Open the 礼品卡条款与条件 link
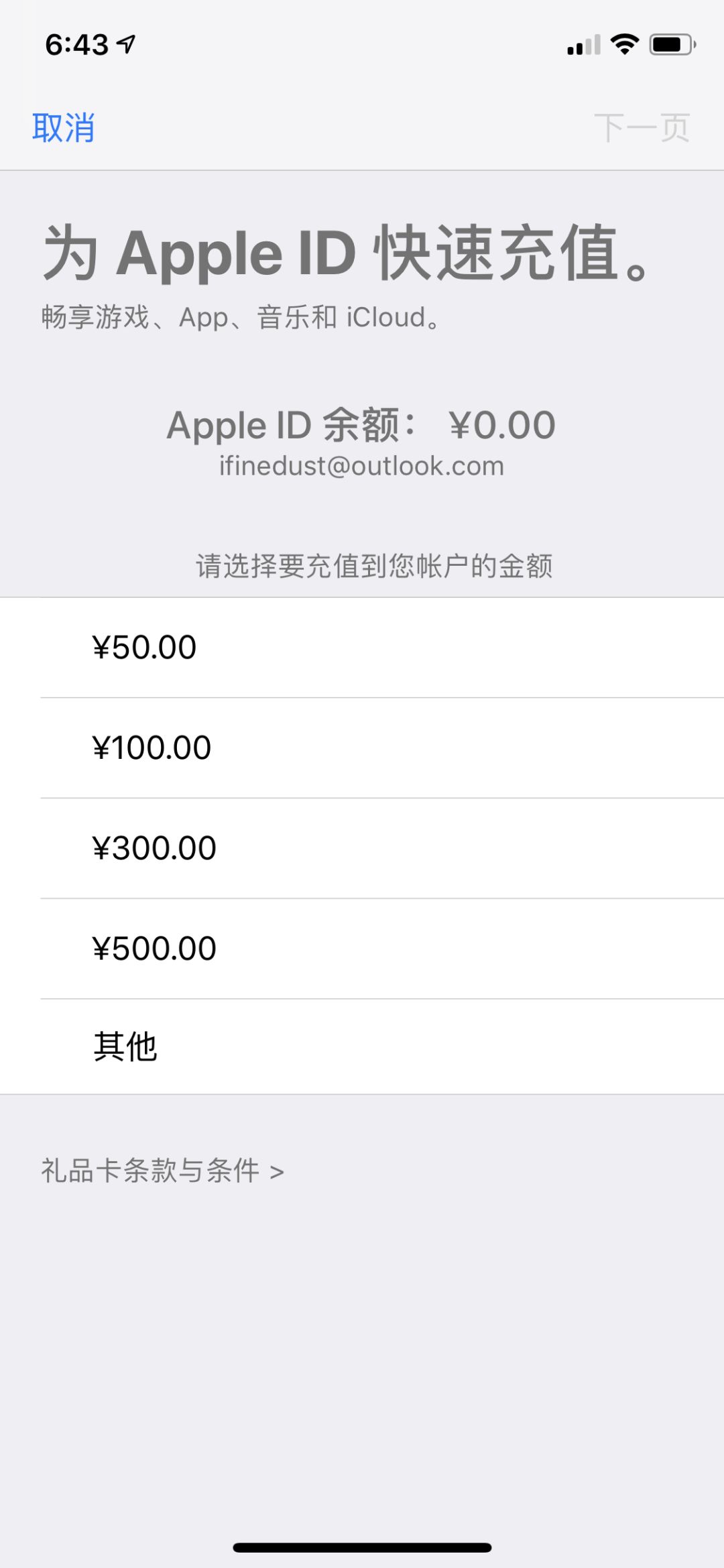Image resolution: width=724 pixels, height=1568 pixels. point(163,1170)
